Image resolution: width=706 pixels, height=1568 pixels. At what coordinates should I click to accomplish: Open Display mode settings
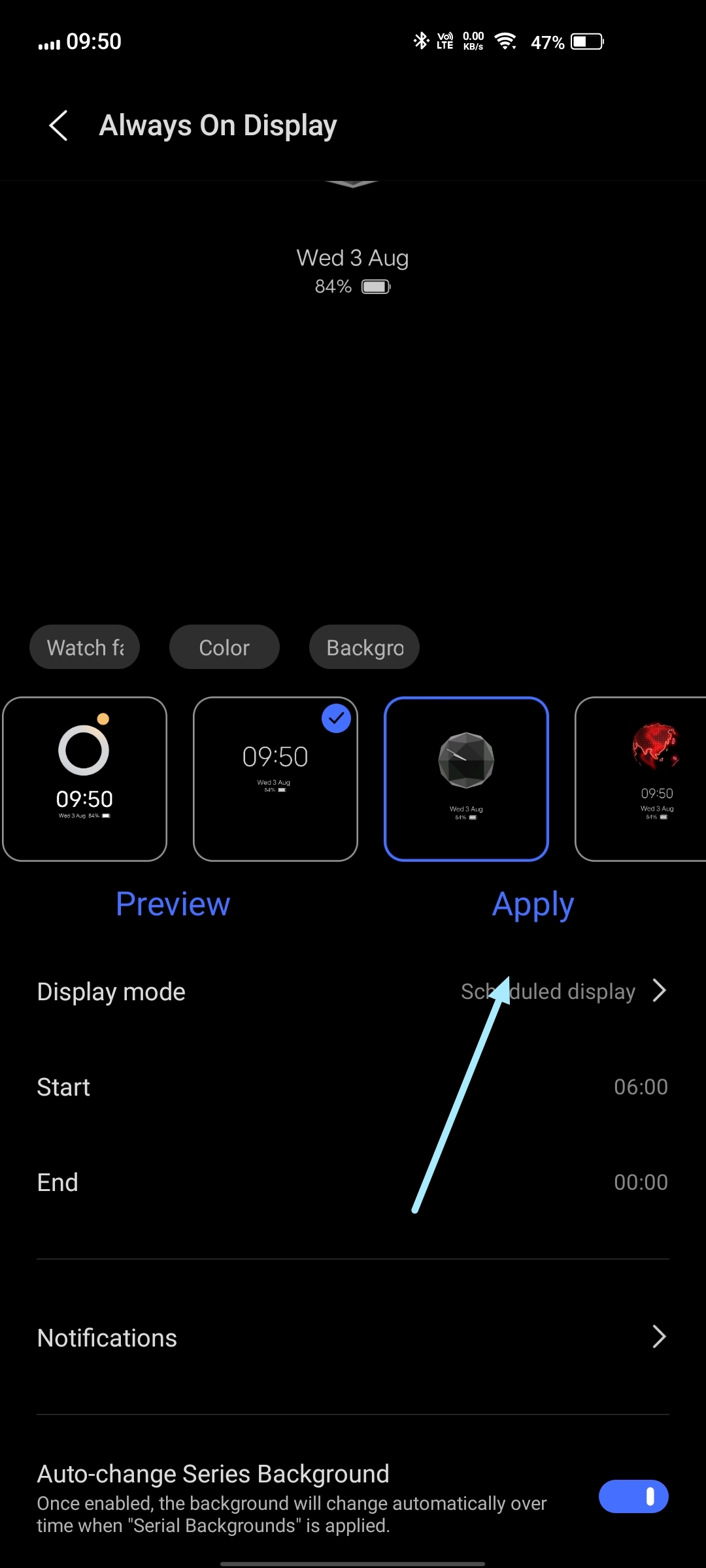coord(353,992)
